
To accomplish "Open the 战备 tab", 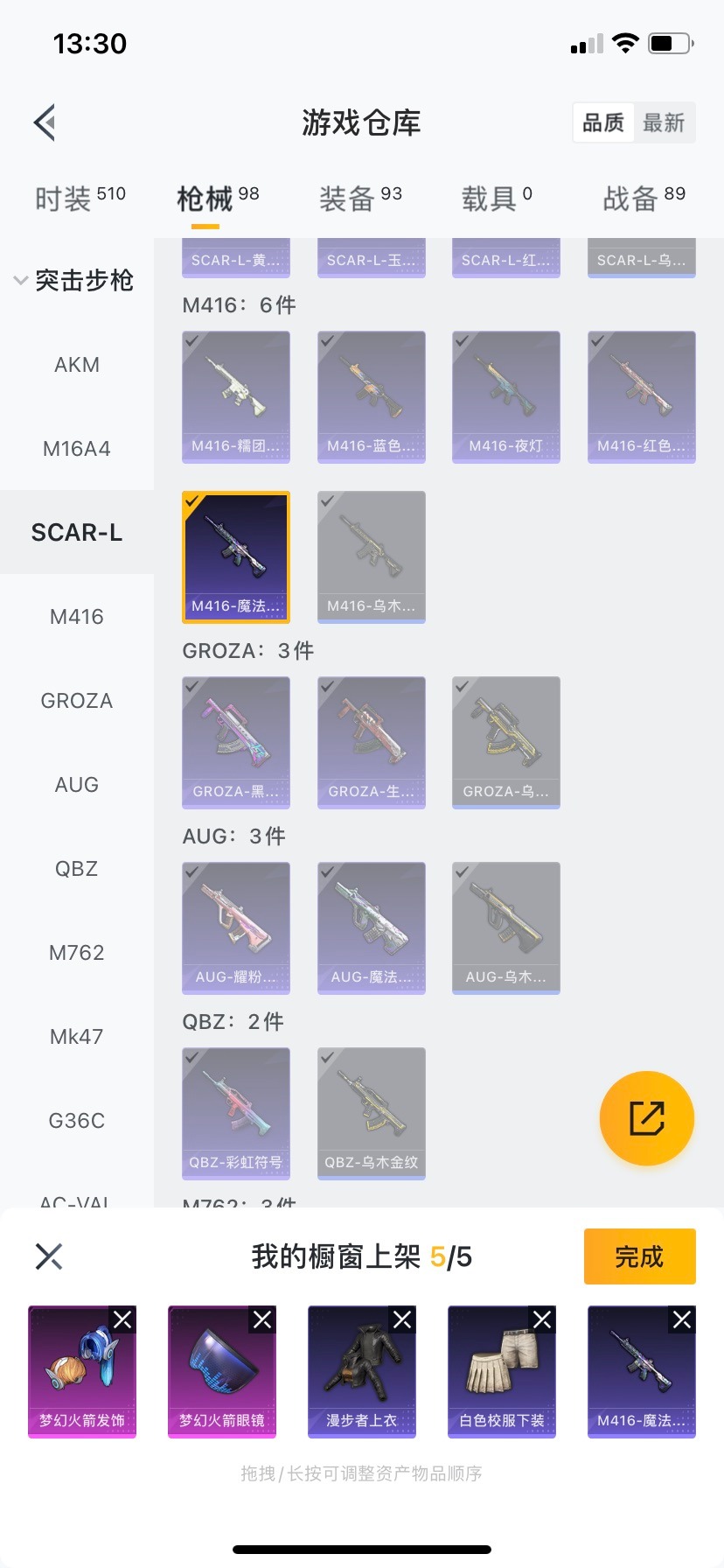I will click(644, 199).
